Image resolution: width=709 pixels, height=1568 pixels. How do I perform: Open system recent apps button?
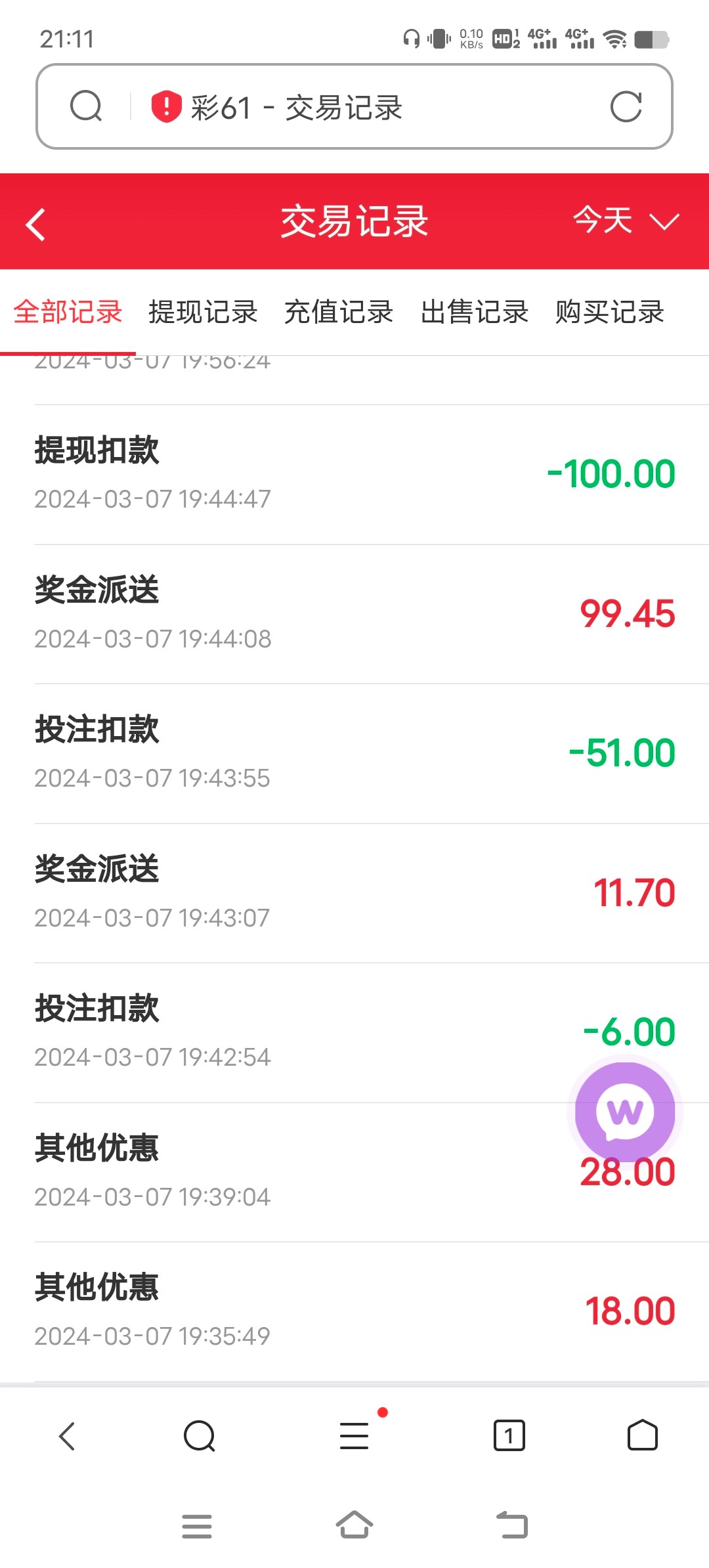(197, 1526)
